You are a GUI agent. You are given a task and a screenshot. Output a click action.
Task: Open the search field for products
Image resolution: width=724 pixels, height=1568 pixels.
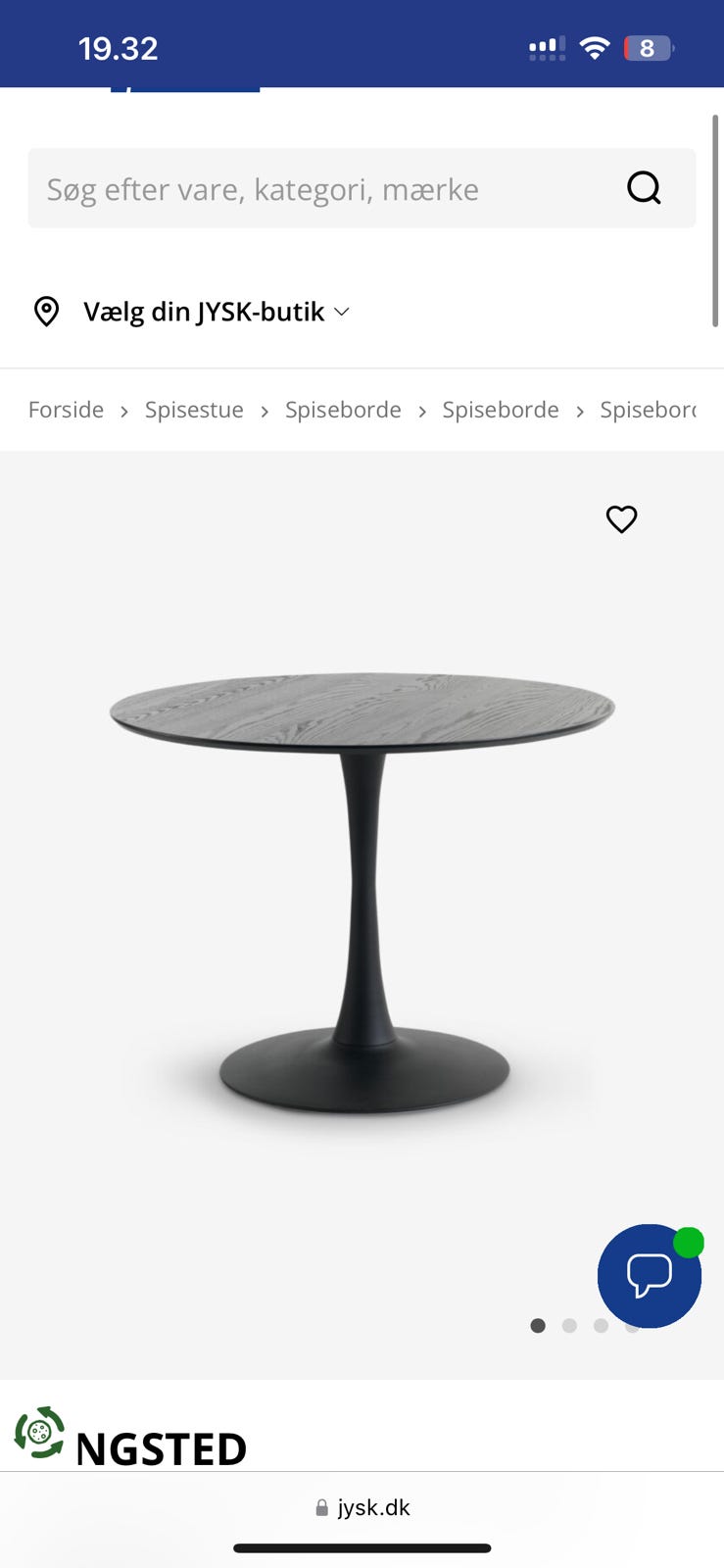click(362, 188)
